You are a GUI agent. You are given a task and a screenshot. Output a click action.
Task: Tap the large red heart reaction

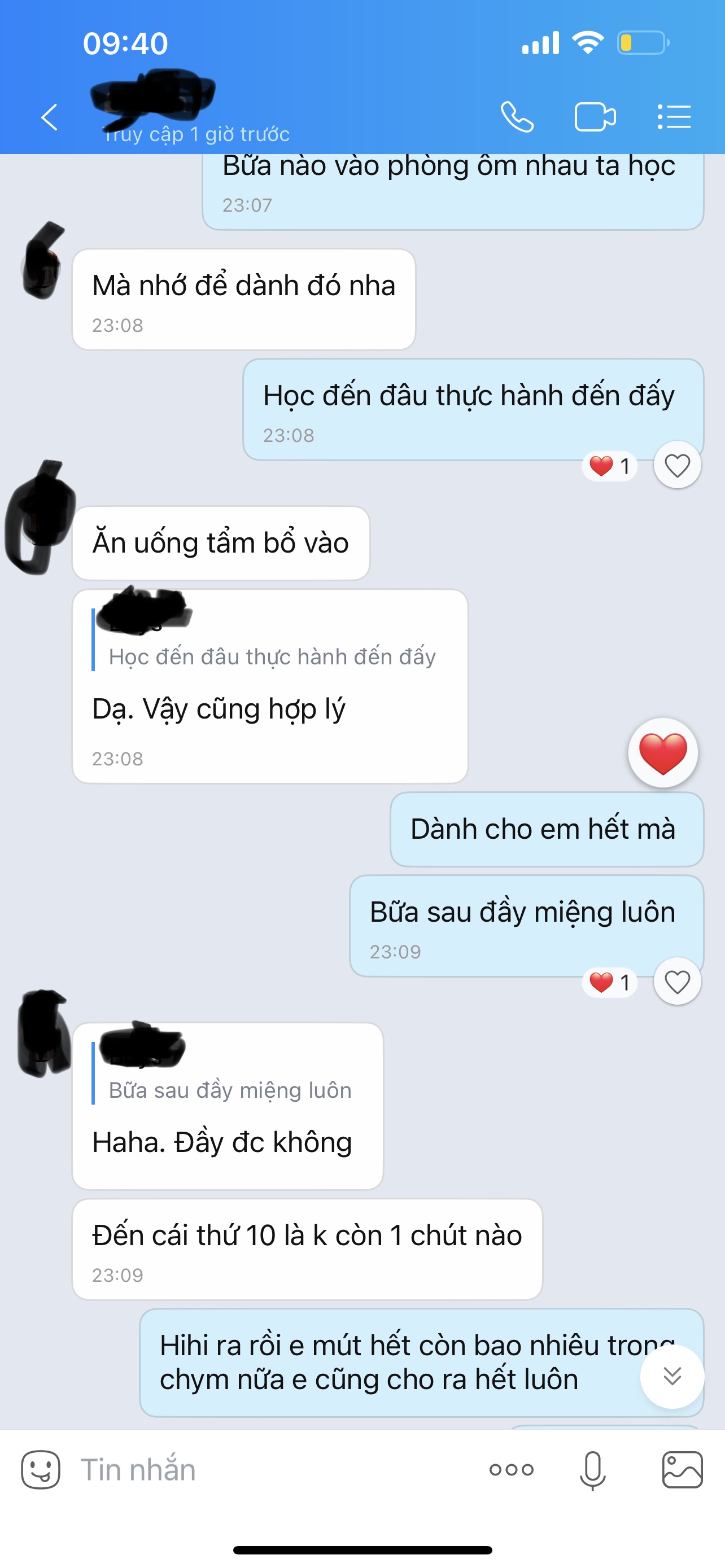(x=663, y=753)
